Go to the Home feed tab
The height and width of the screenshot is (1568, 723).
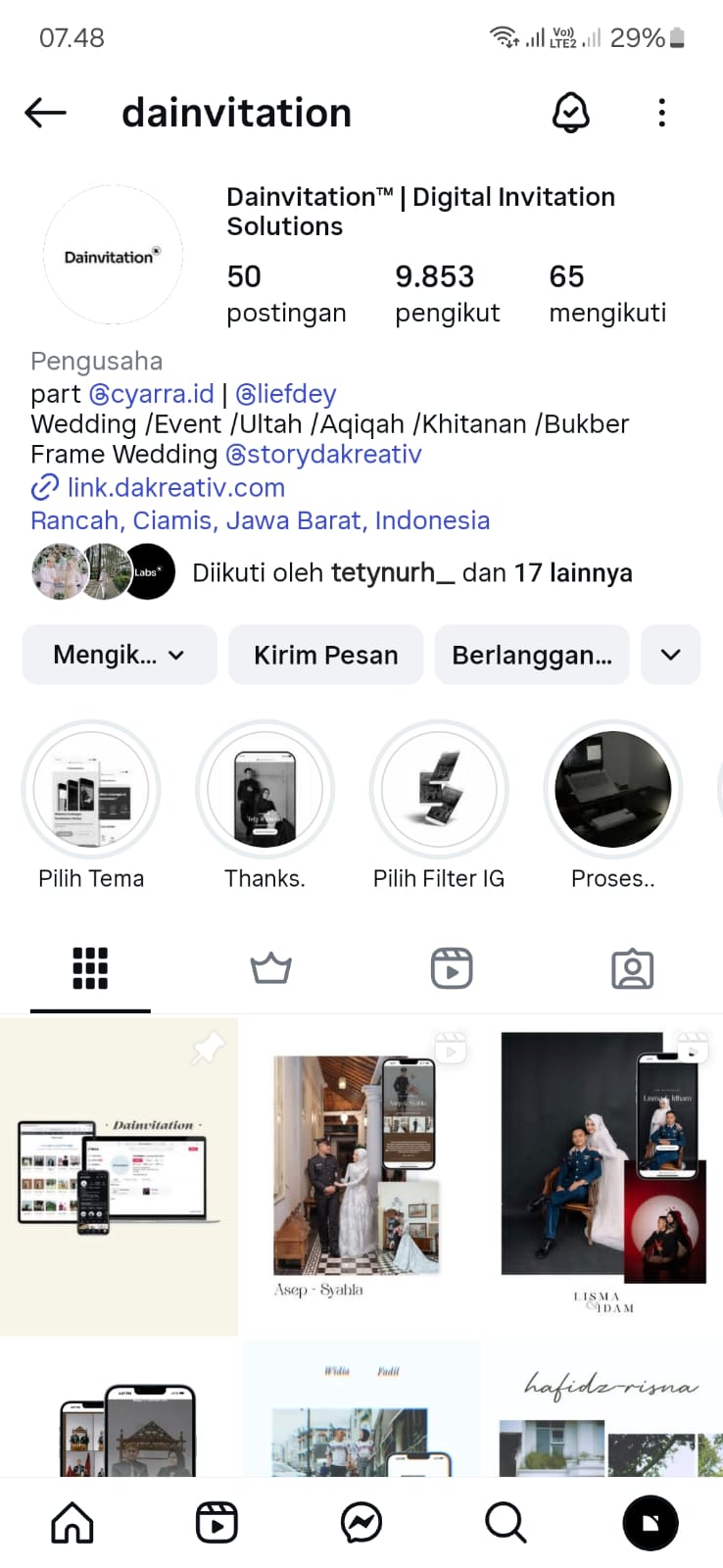coord(72,1523)
